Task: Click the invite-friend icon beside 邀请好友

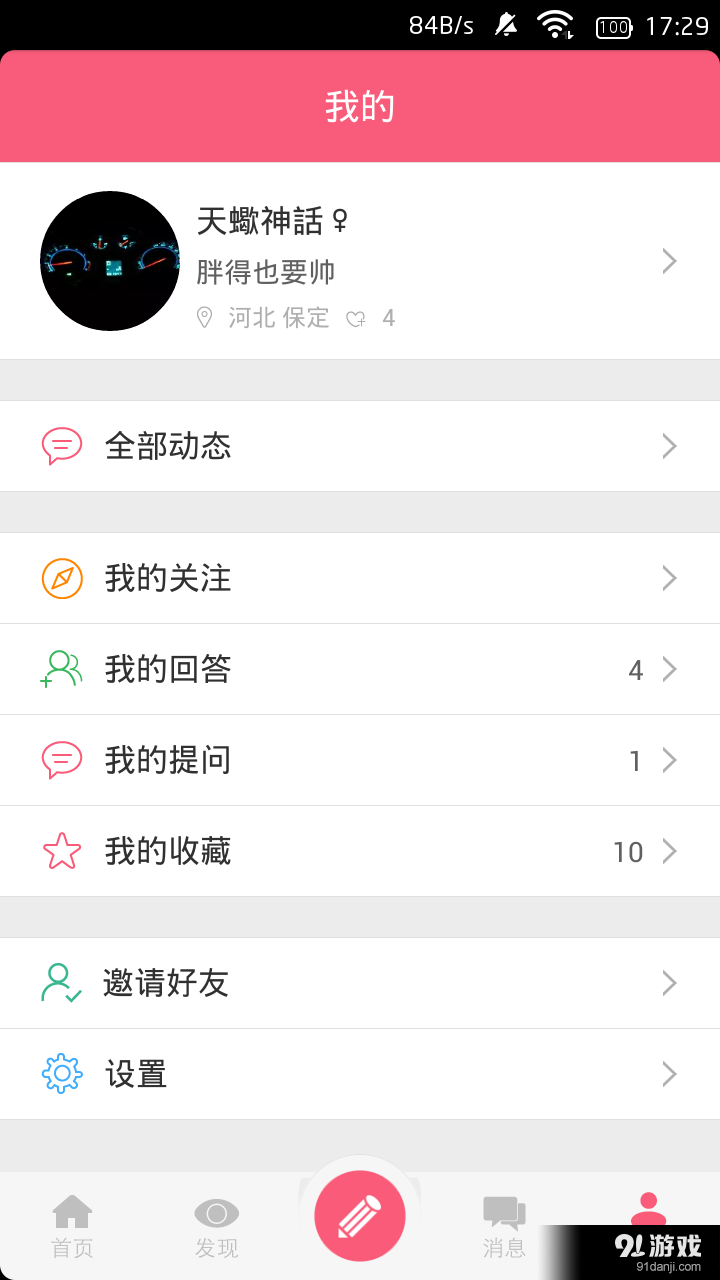Action: pyautogui.click(x=61, y=982)
